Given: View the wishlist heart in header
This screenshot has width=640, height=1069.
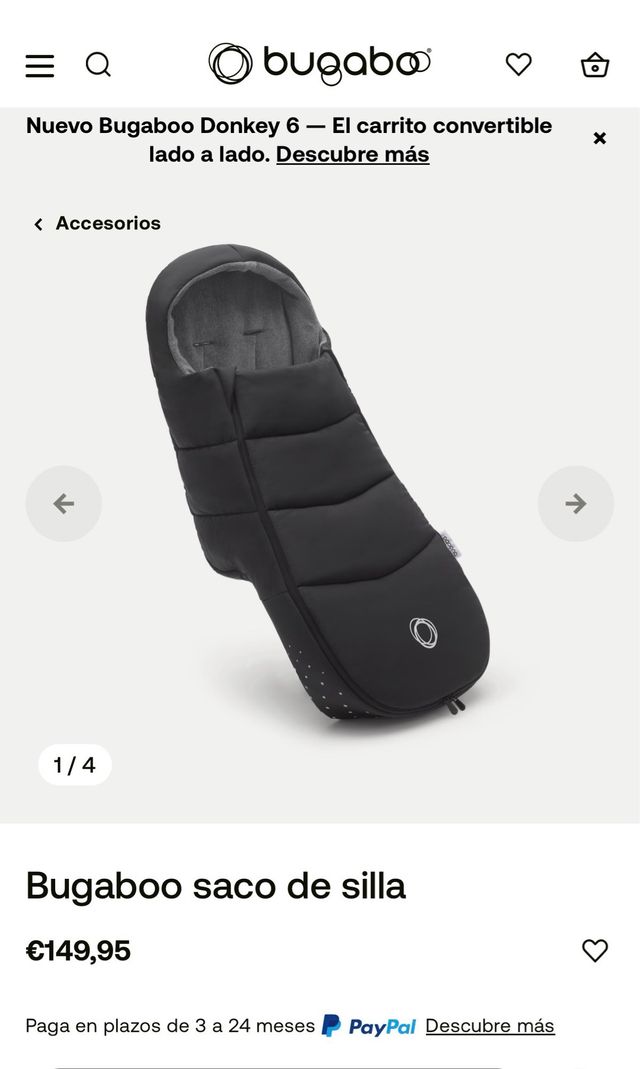Looking at the screenshot, I should (518, 65).
